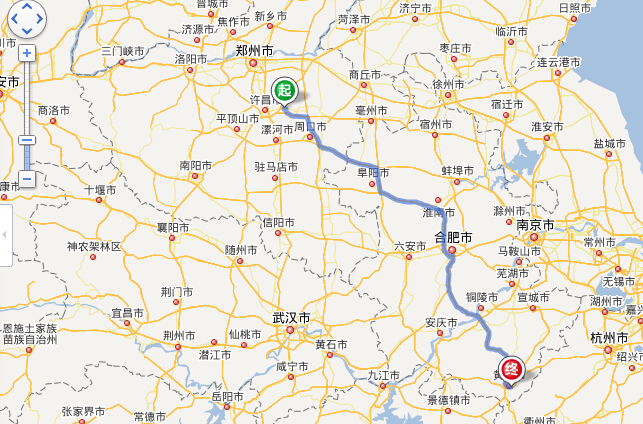Tap the zoom level slider track

27,100
